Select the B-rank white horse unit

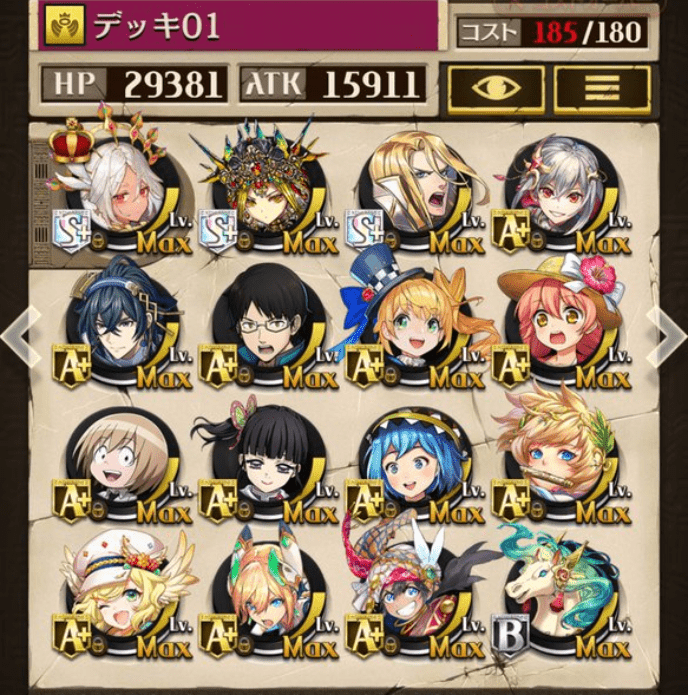[x=560, y=596]
